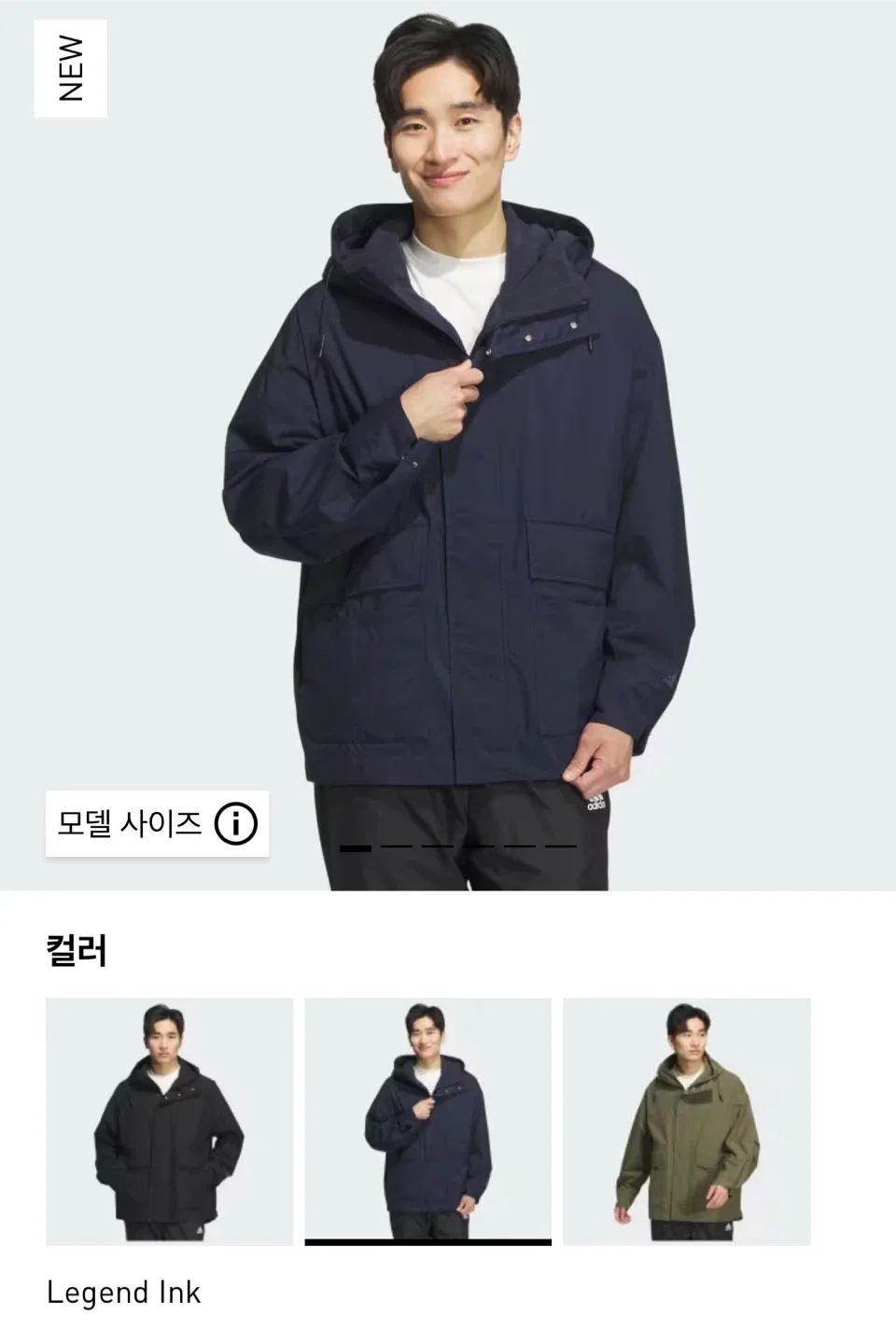Select the Legend Ink navy color option
Viewport: 896px width, 1344px height.
[x=427, y=1121]
